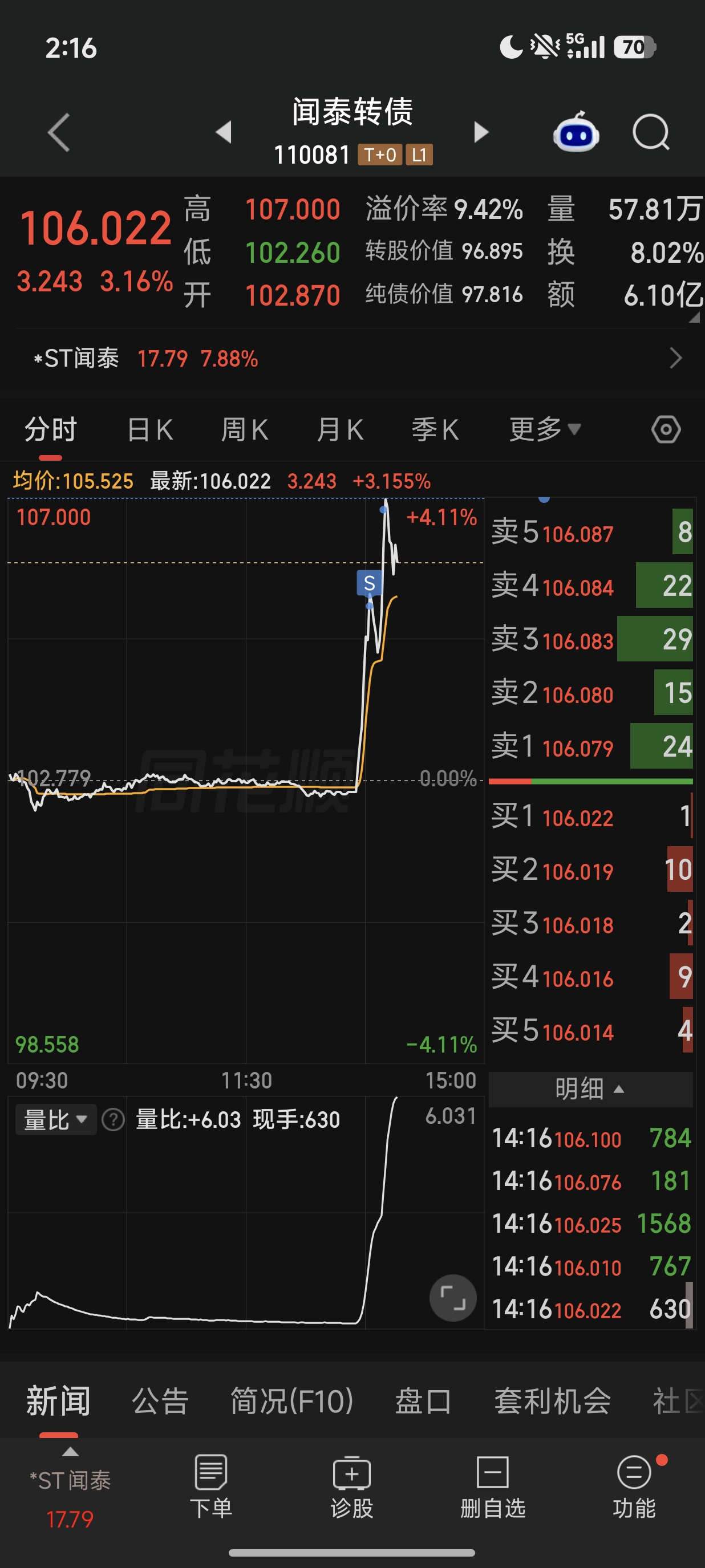Image resolution: width=705 pixels, height=1568 pixels.
Task: Go back using the top-left arrow
Action: coord(59,132)
